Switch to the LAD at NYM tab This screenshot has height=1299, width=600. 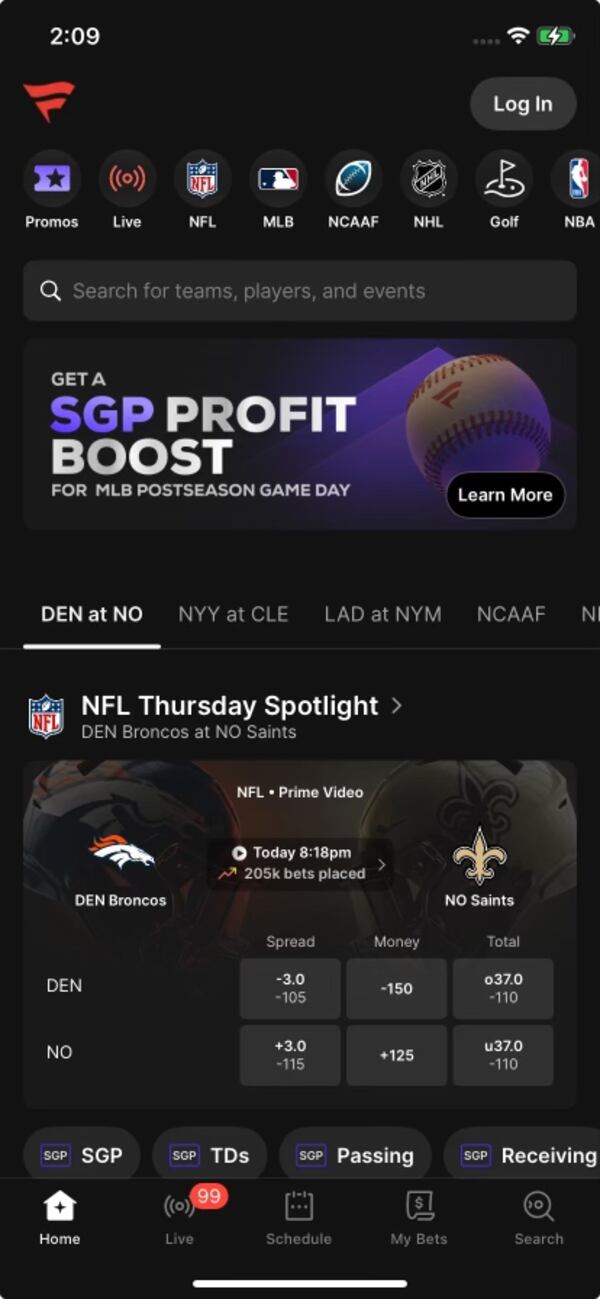coord(382,614)
